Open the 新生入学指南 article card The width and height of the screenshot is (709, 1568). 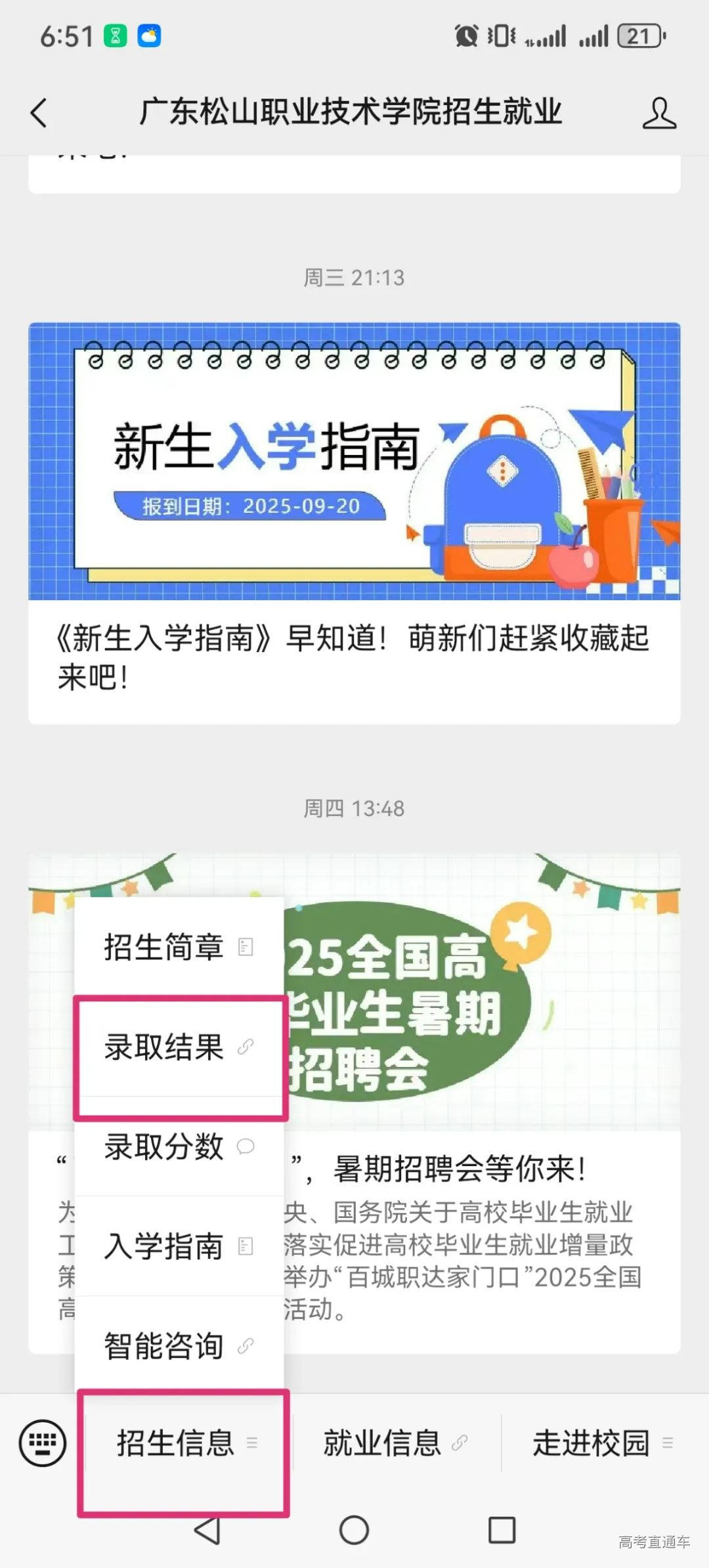point(354,523)
